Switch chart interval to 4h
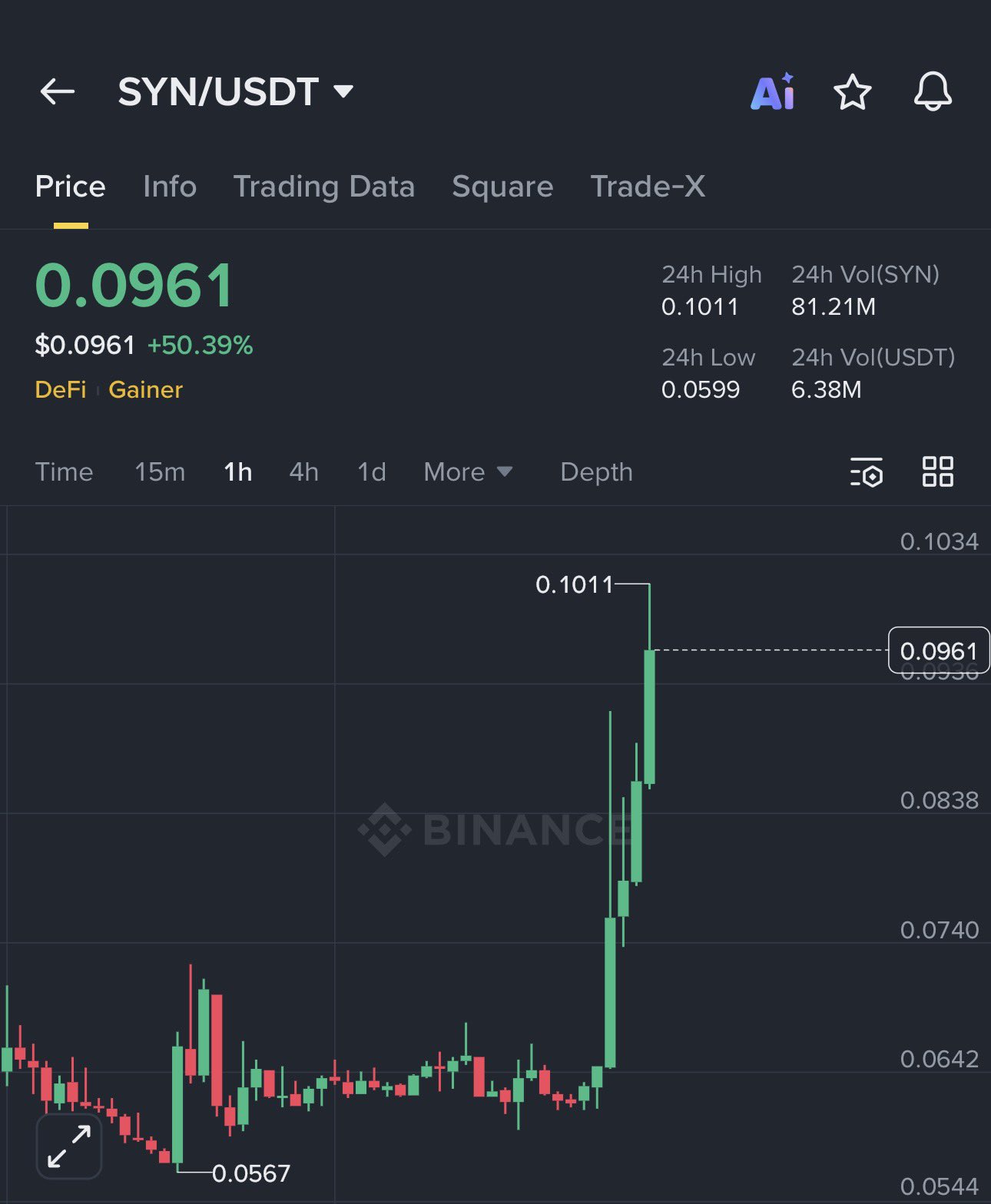The height and width of the screenshot is (1204, 991). pyautogui.click(x=303, y=471)
